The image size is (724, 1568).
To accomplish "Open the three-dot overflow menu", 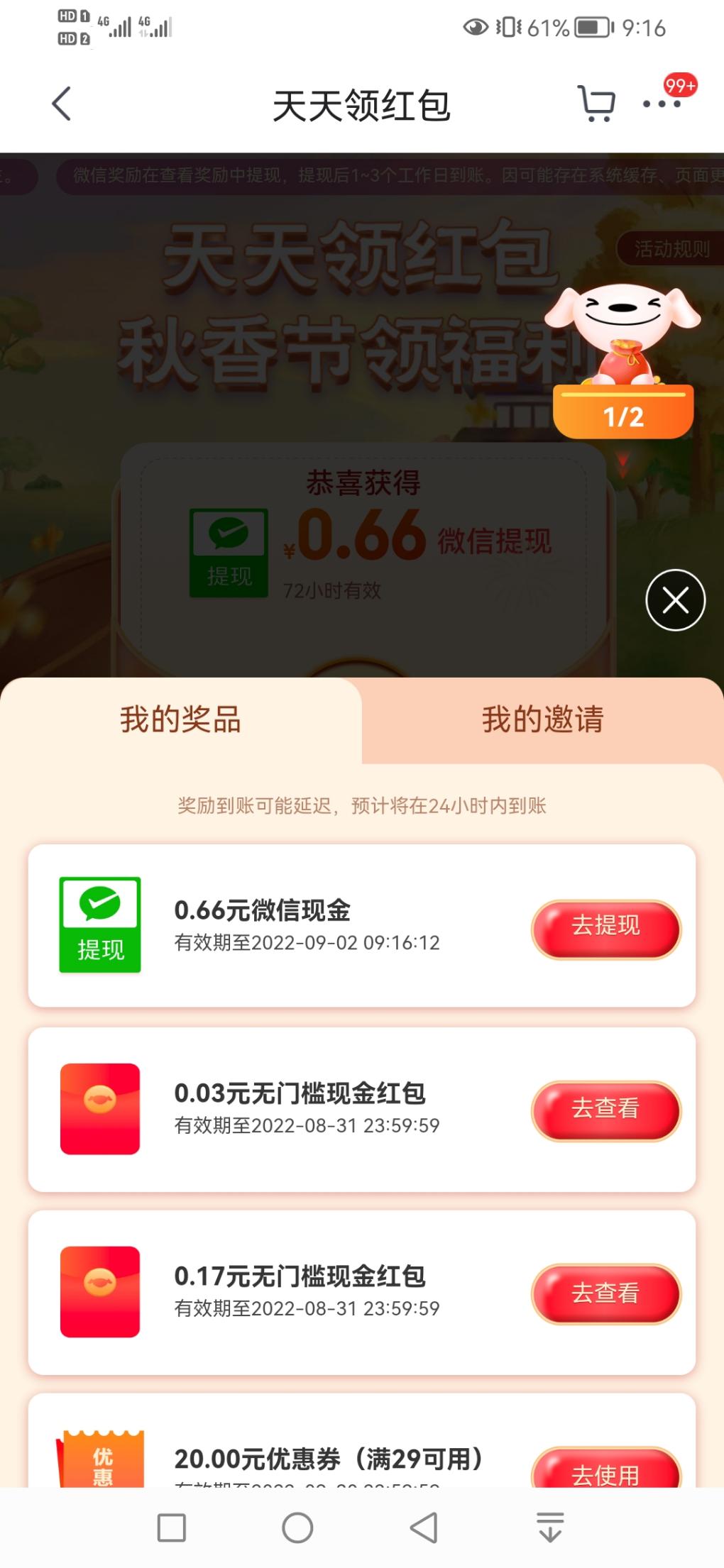I will pyautogui.click(x=662, y=104).
